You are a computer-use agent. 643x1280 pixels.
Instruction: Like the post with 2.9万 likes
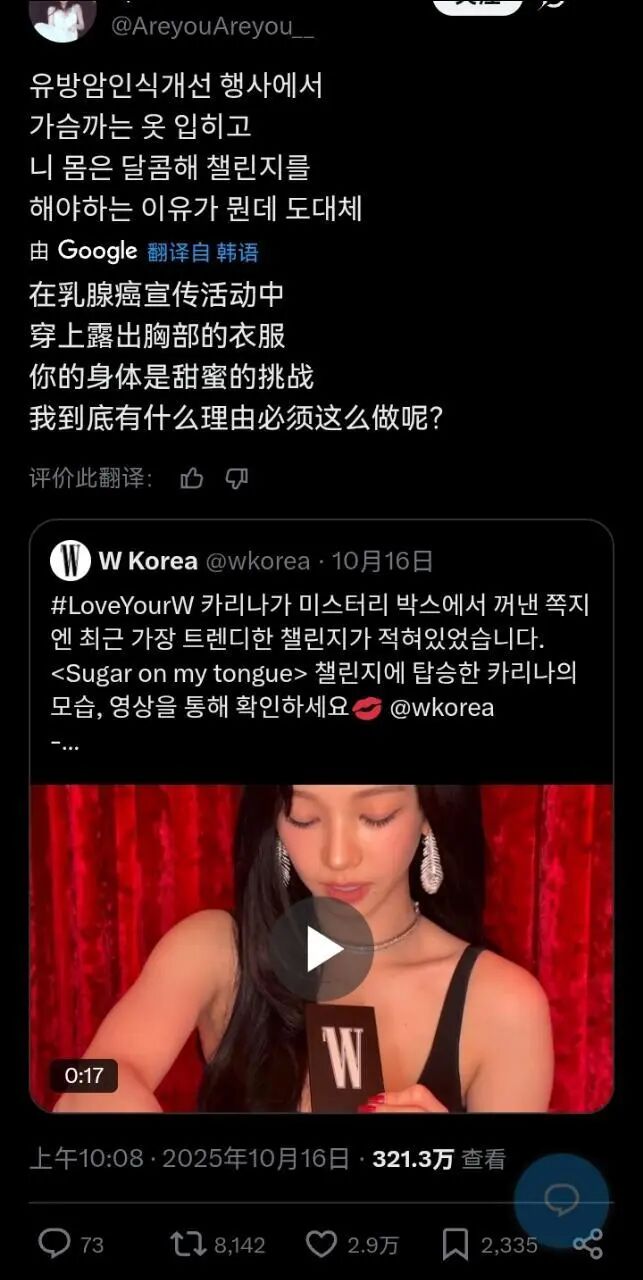point(321,1243)
